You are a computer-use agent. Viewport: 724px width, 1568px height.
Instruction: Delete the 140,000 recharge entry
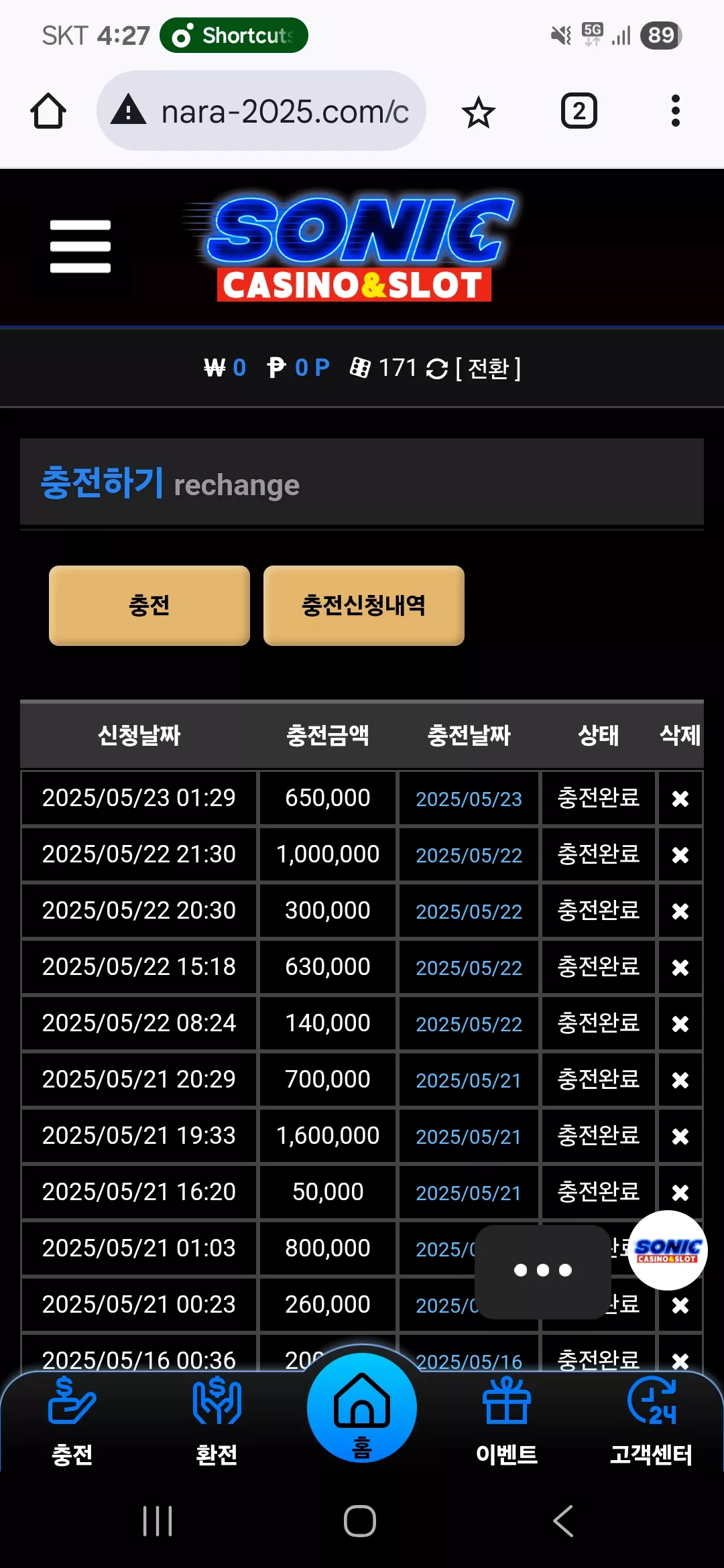click(x=680, y=1023)
